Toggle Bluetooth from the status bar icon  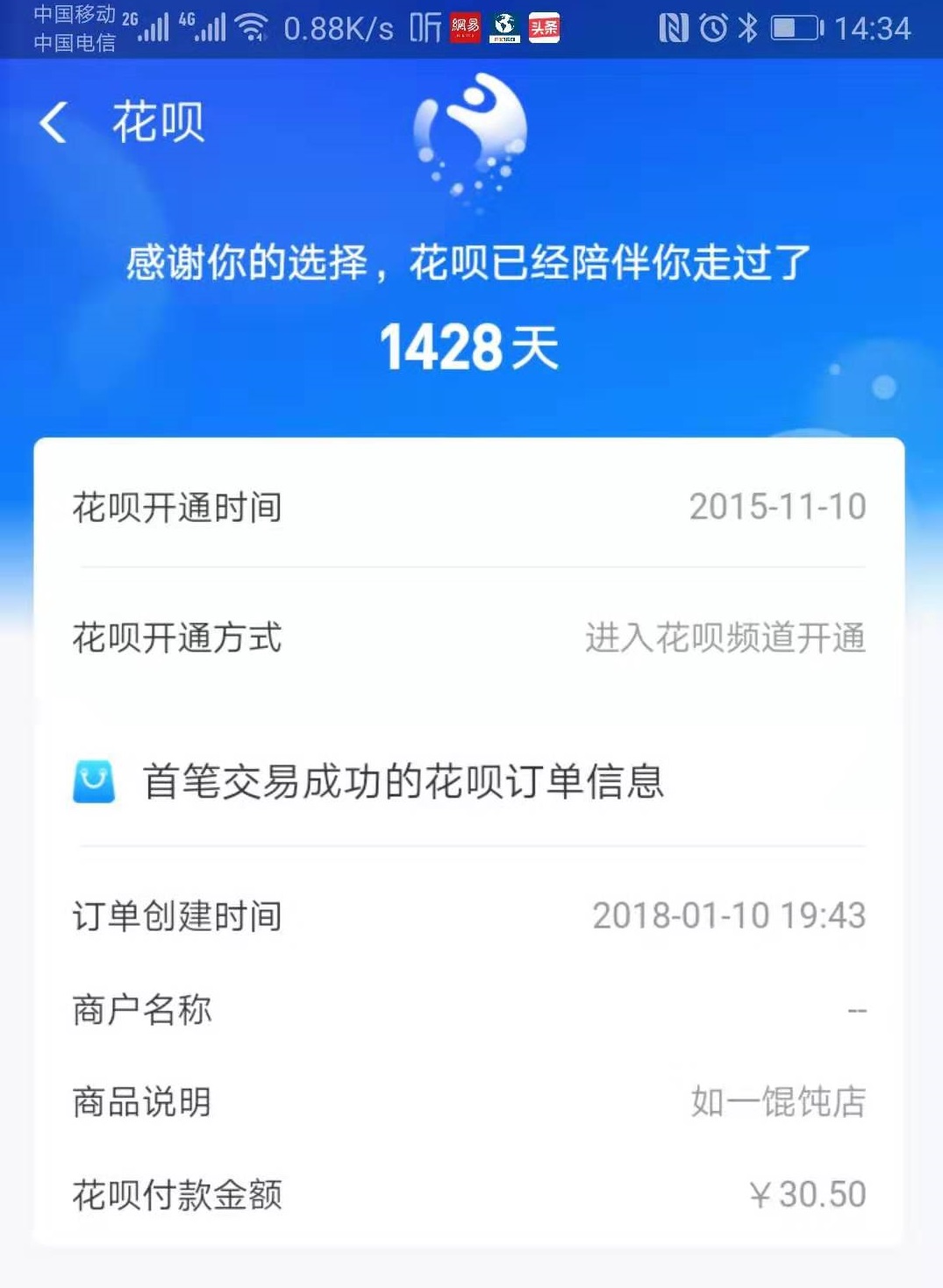point(747,28)
